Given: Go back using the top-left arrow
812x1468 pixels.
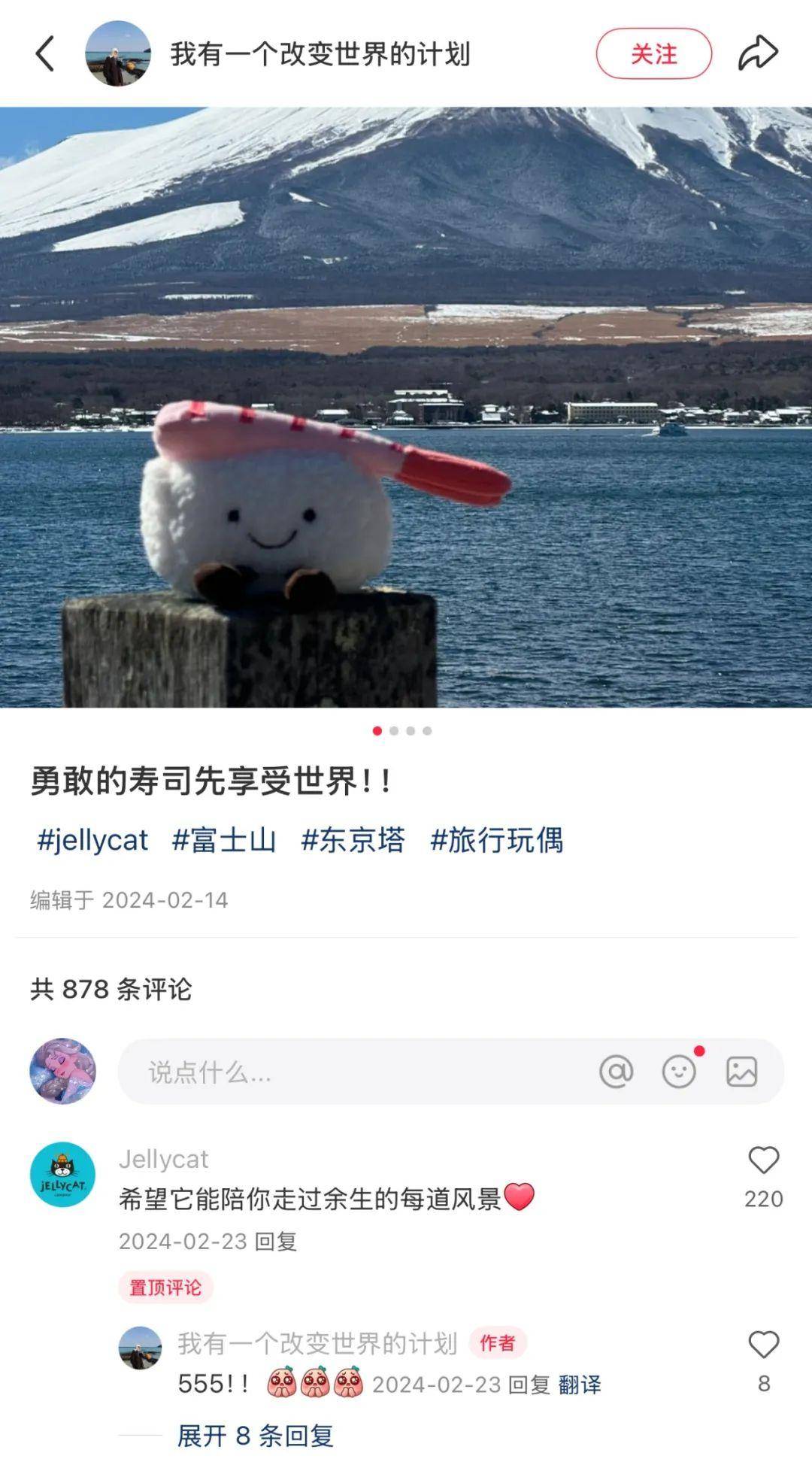Looking at the screenshot, I should tap(45, 54).
